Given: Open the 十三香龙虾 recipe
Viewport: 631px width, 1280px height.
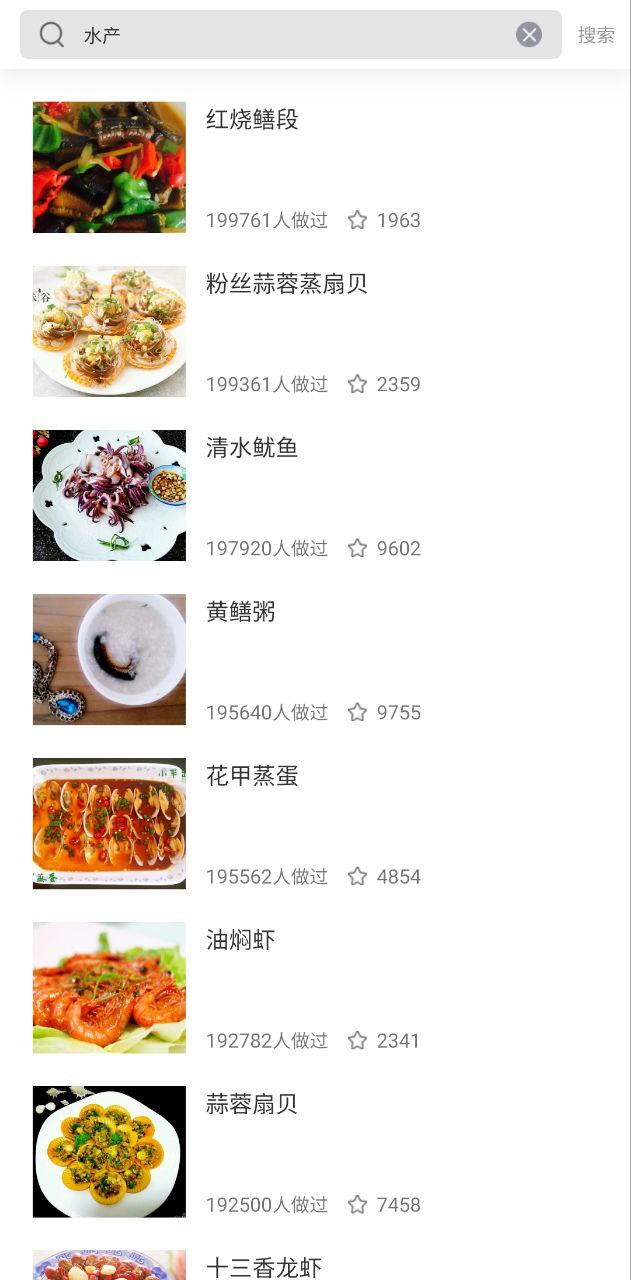Looking at the screenshot, I should [x=264, y=1267].
